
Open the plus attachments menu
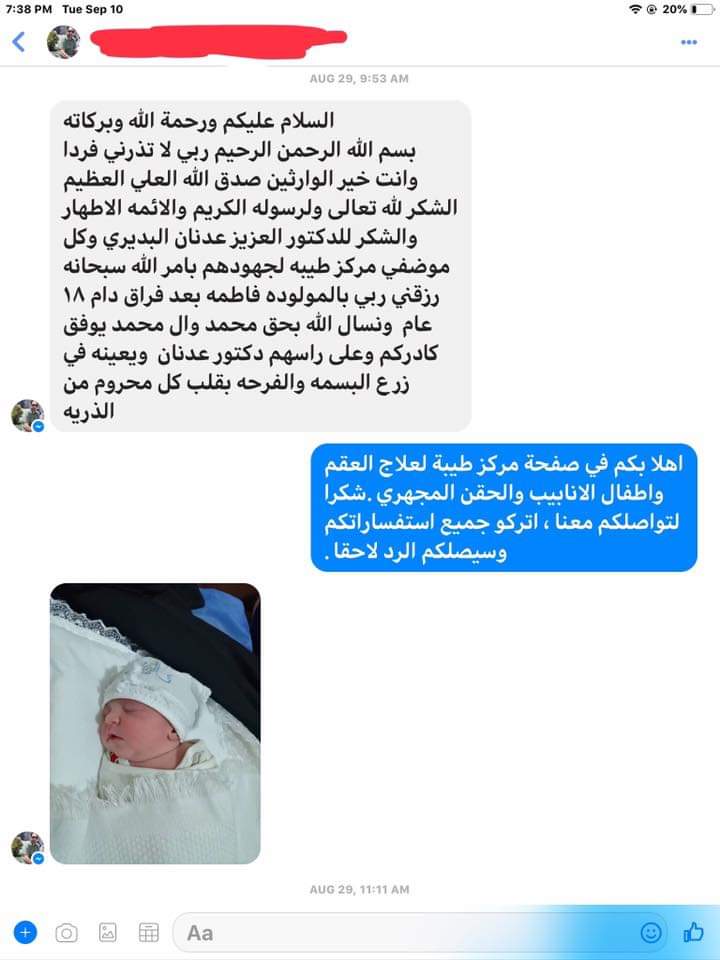(26, 932)
